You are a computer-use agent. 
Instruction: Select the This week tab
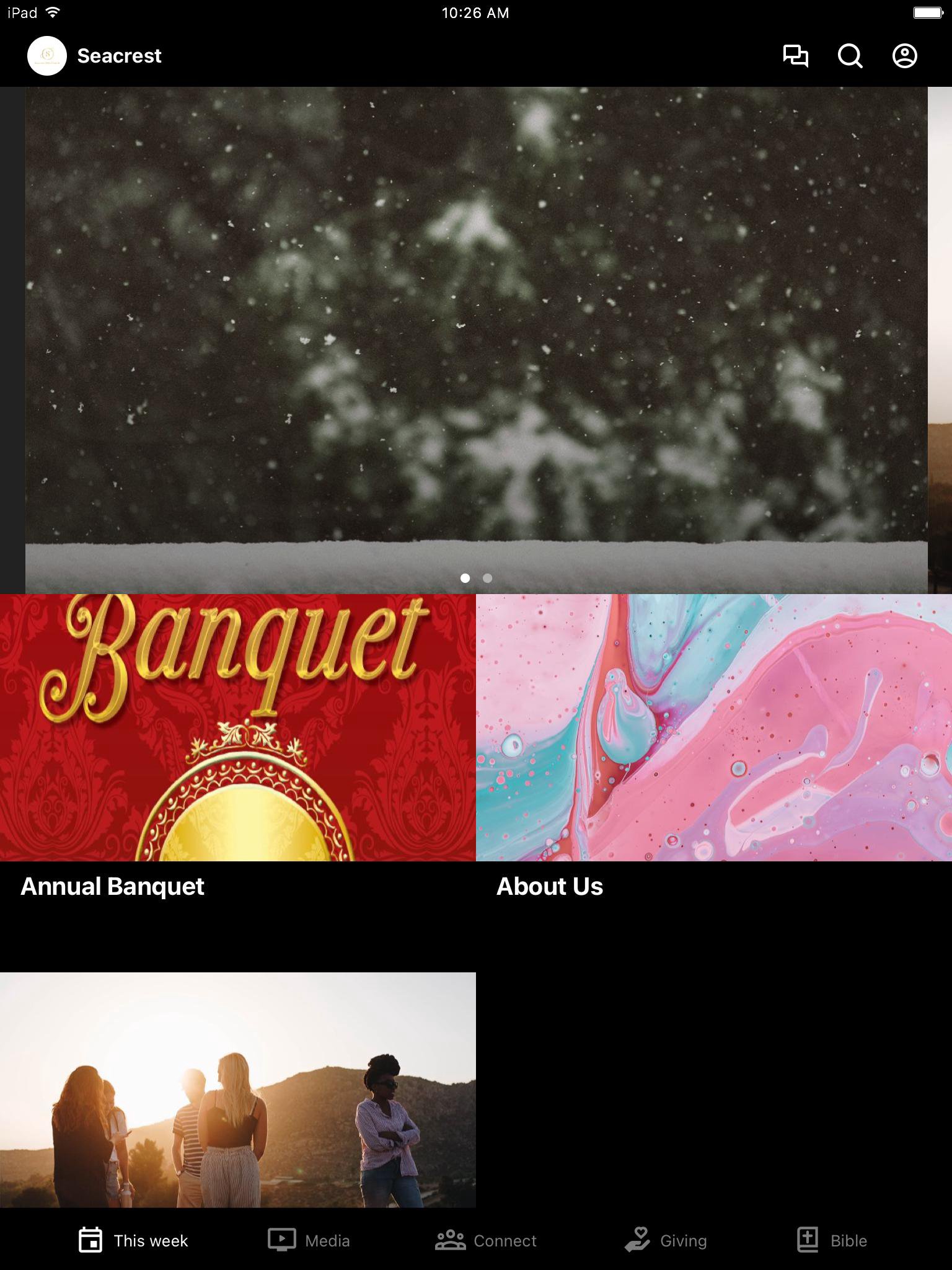[133, 1240]
